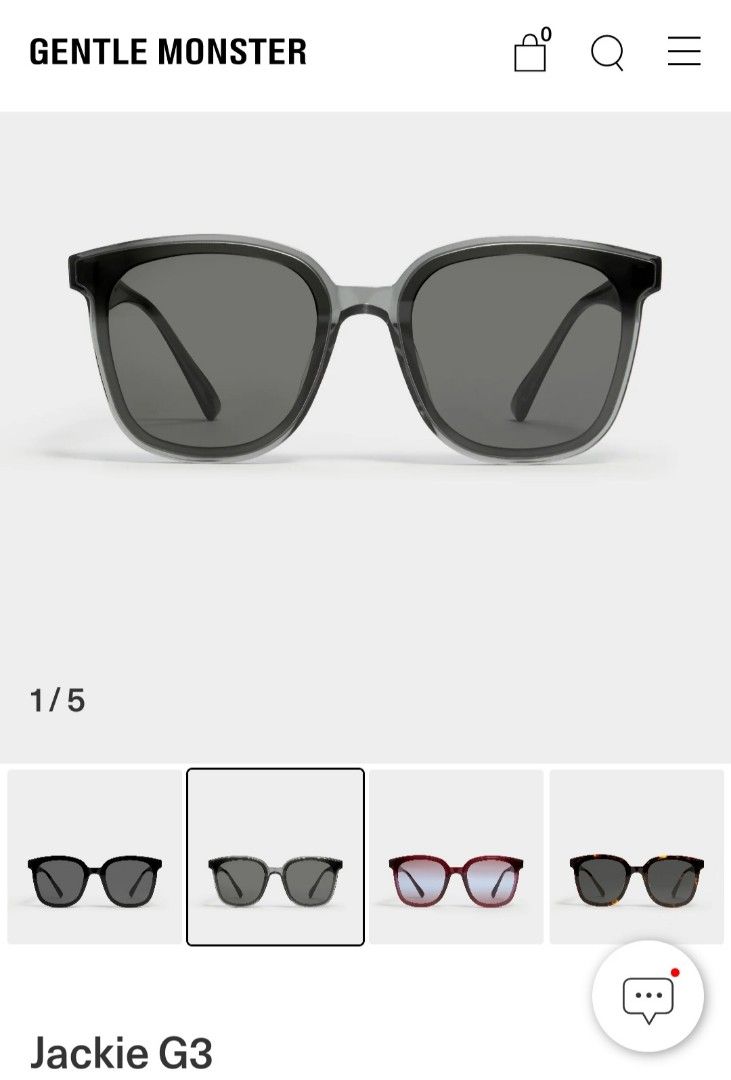Select the grey transparent frame thumbnail
Image resolution: width=731 pixels, height=1080 pixels.
275,857
